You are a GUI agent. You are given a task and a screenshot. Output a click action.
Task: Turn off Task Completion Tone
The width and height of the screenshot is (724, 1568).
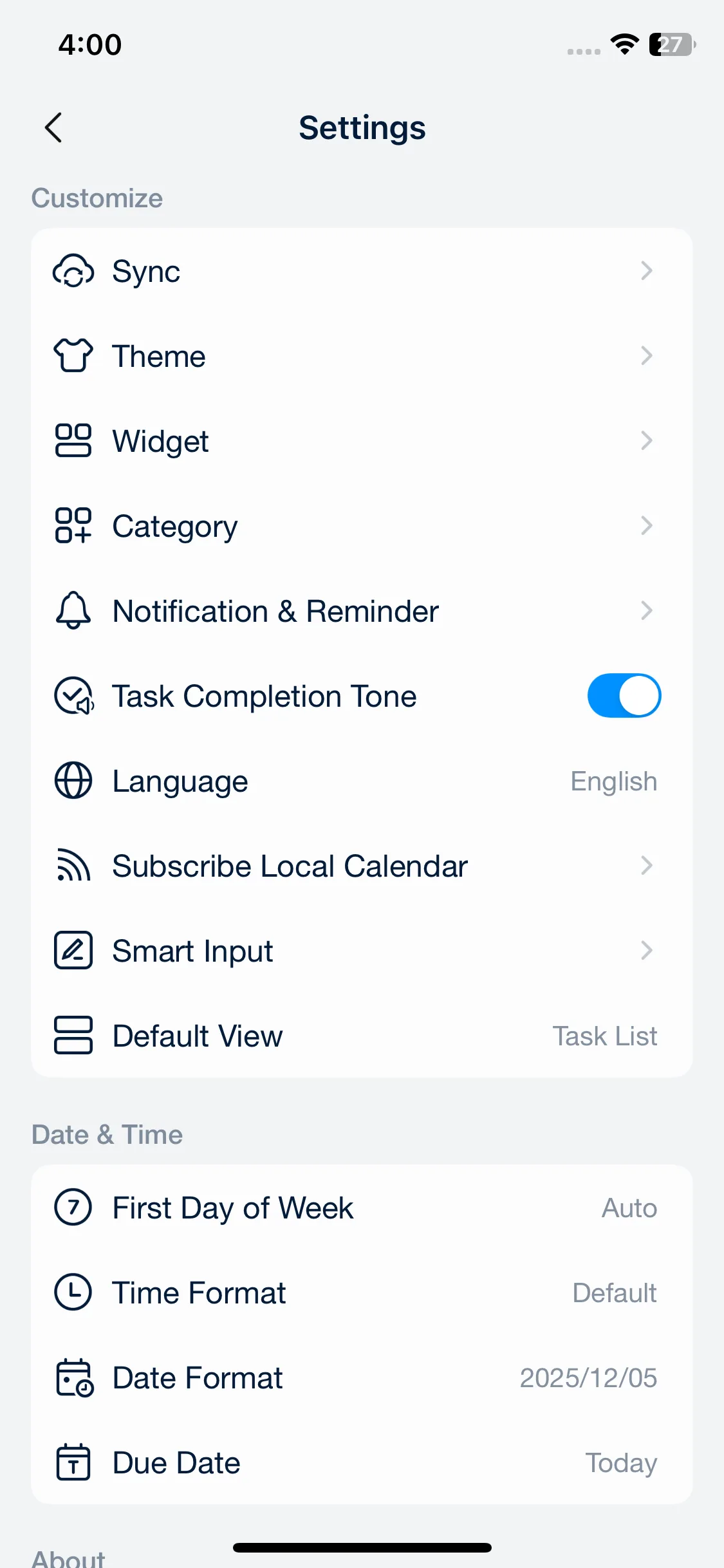point(623,696)
